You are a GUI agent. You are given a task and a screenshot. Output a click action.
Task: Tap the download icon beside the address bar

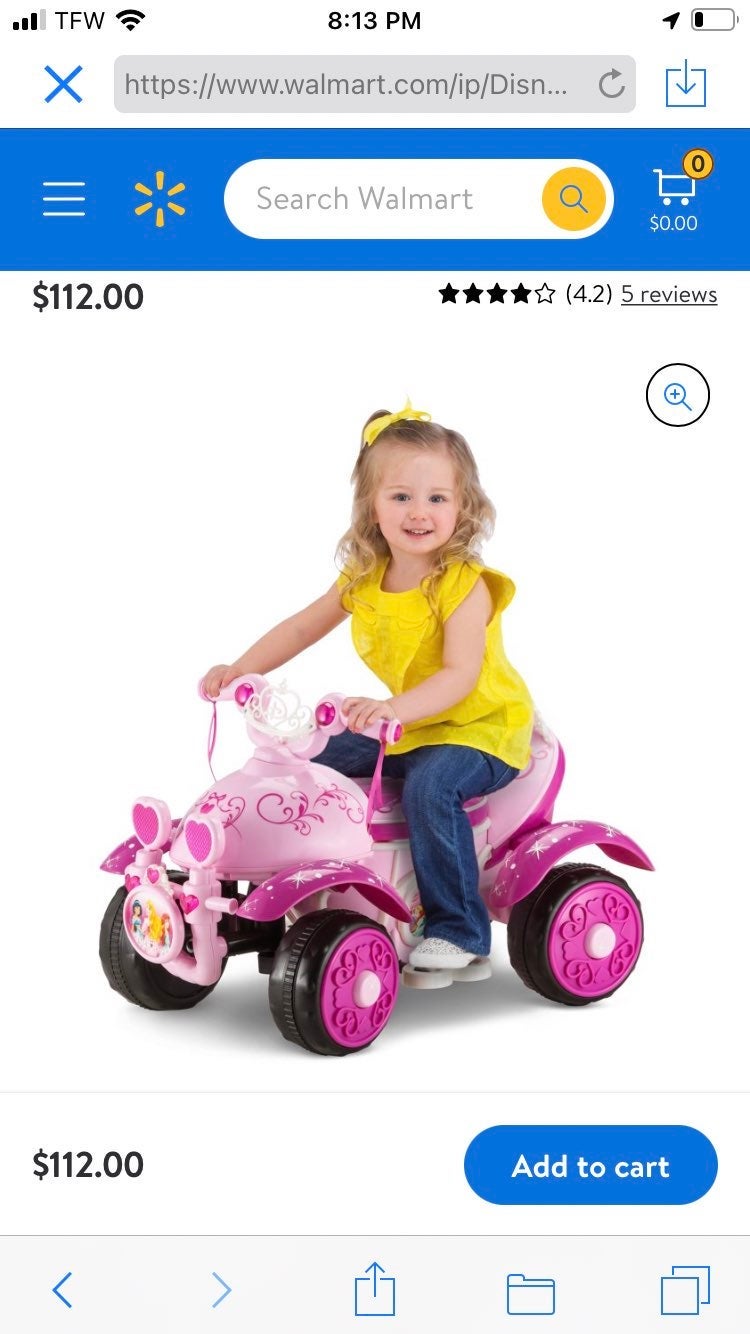(x=686, y=85)
